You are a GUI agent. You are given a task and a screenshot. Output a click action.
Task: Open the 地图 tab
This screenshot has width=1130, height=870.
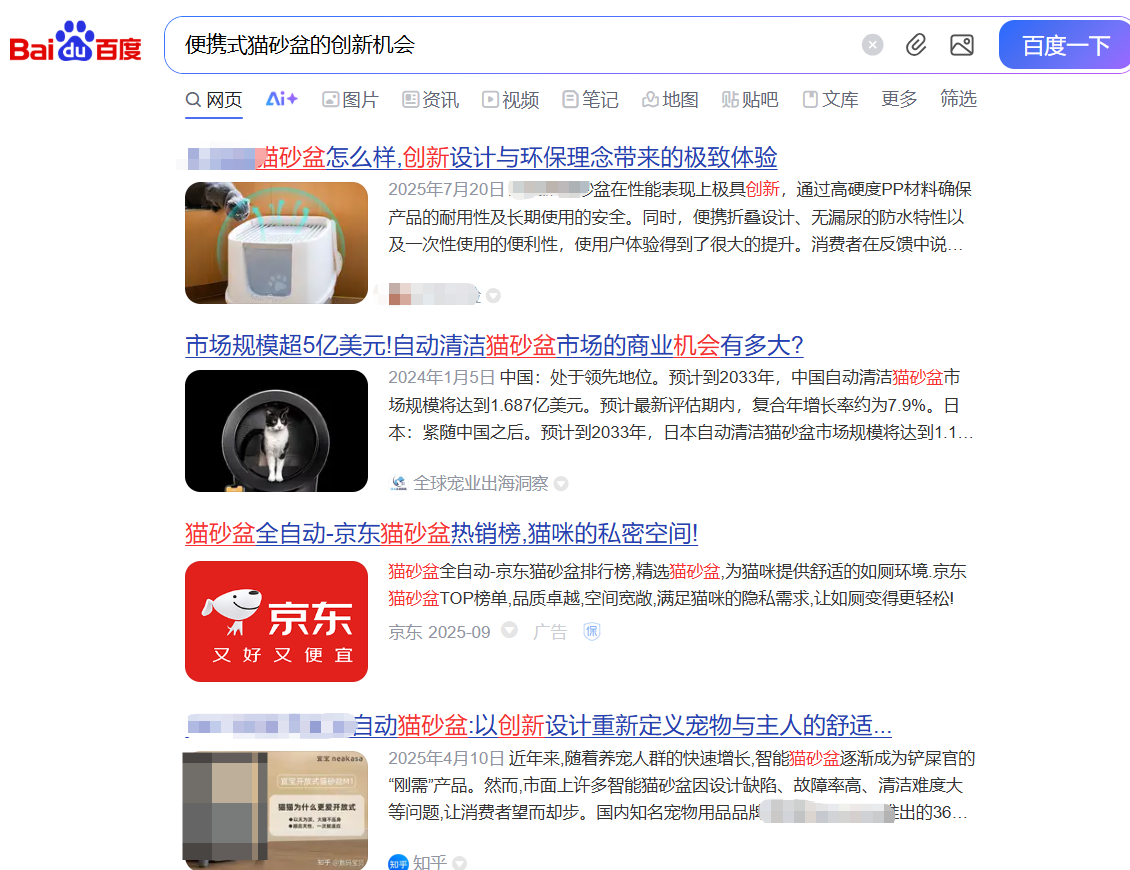coord(670,100)
